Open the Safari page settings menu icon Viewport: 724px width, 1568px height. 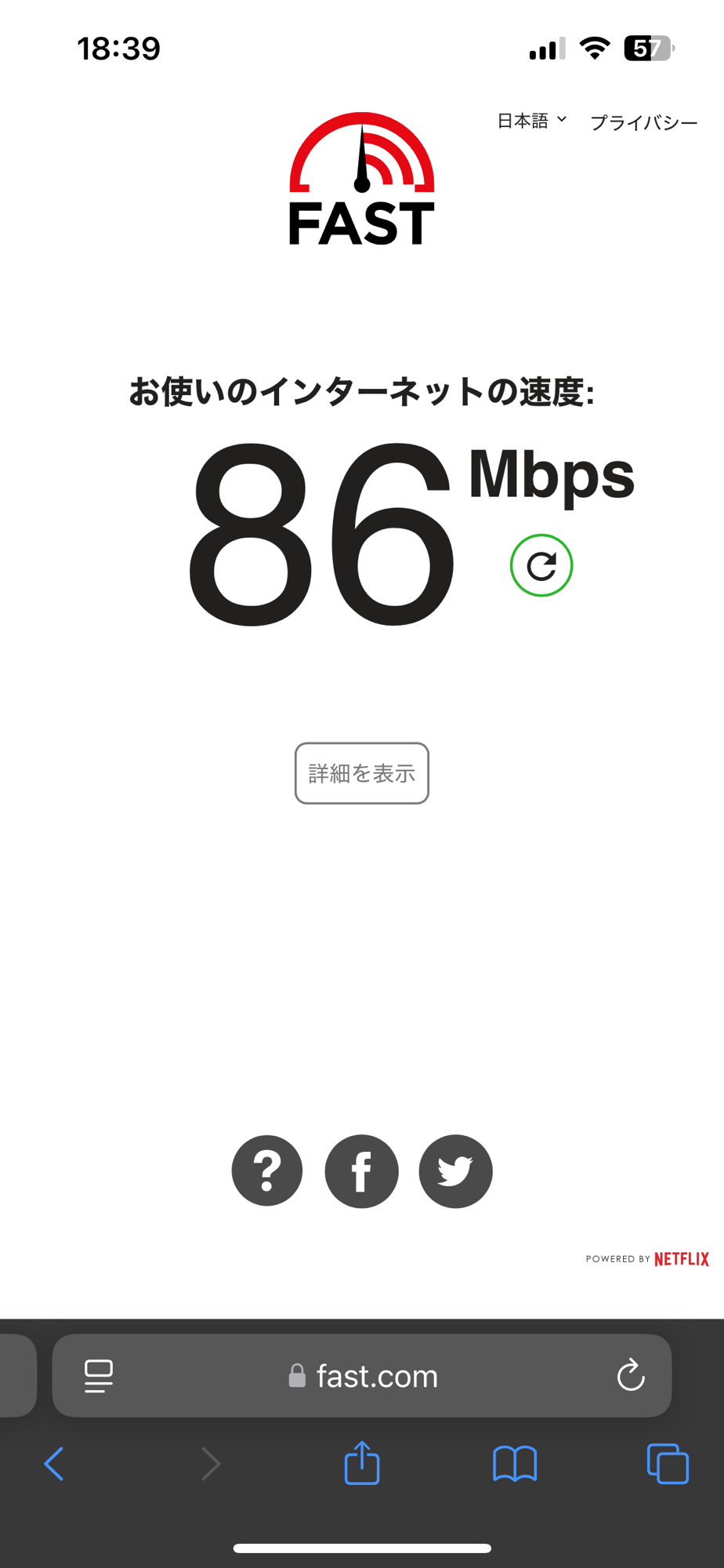tap(99, 1376)
